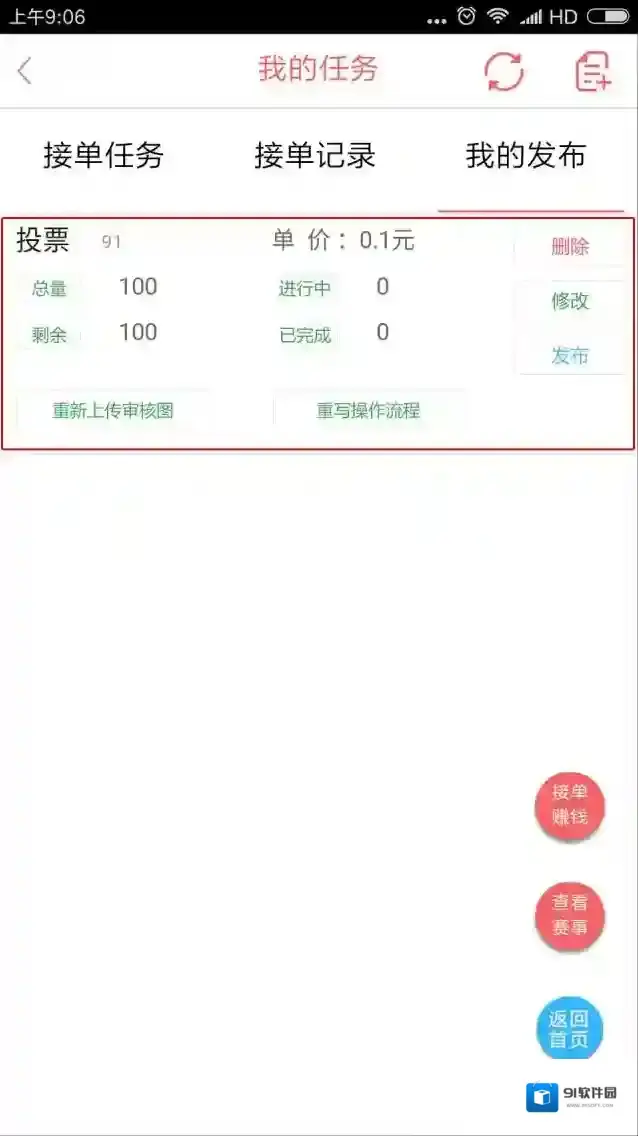Tap 重写操作流程 to rewrite the steps
This screenshot has width=638, height=1136.
368,411
